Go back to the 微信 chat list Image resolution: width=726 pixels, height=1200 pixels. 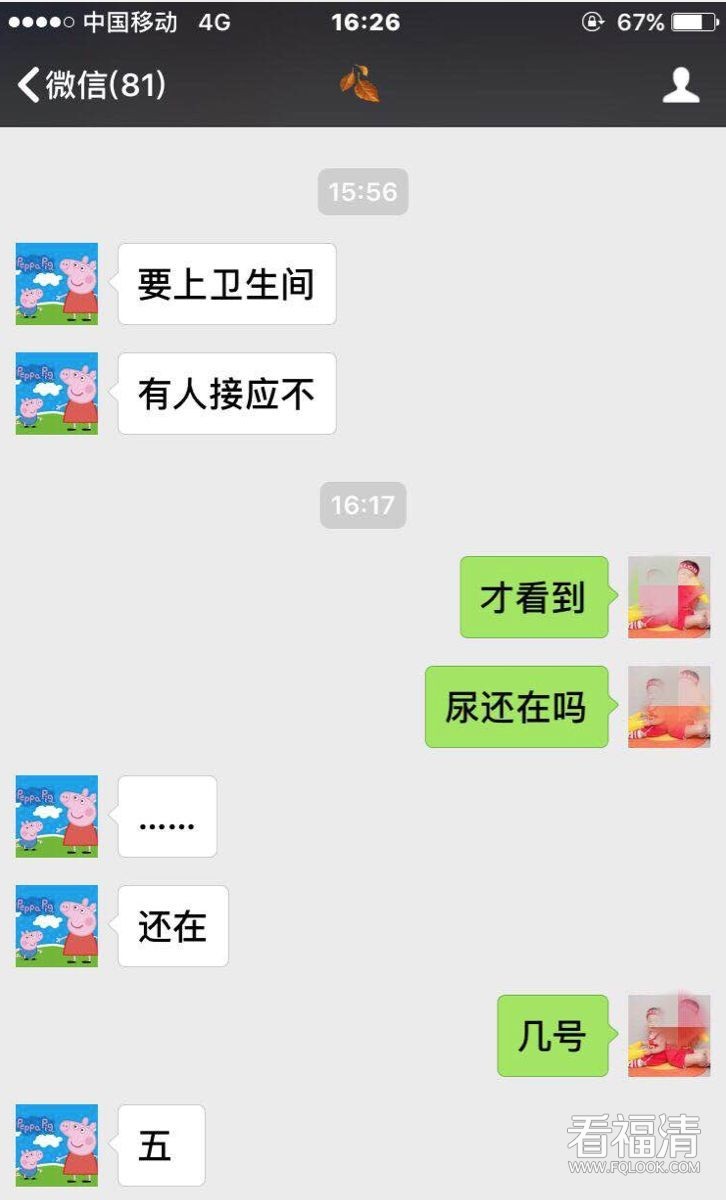click(90, 85)
